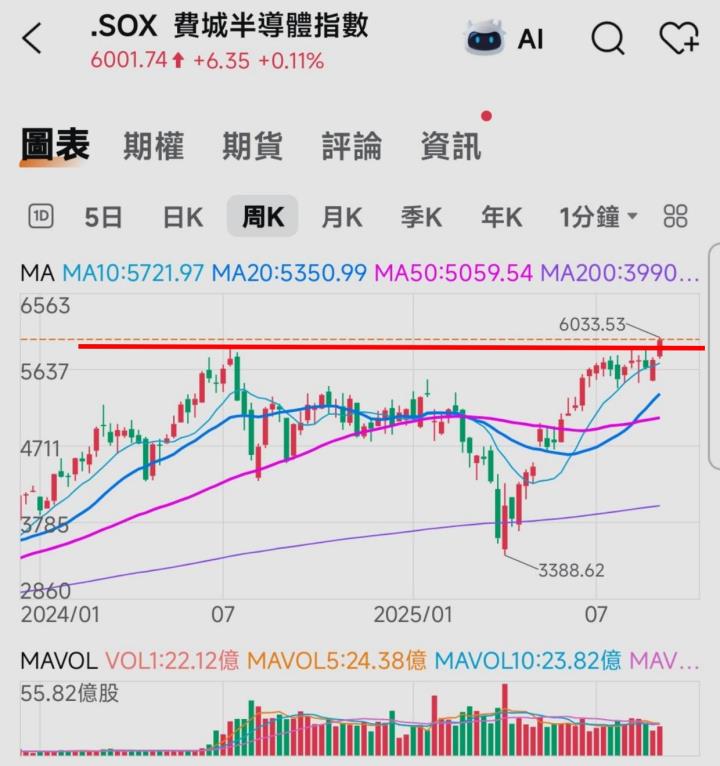Viewport: 720px width, 766px height.
Task: Expand the 1分鐘 interval dropdown
Action: point(598,216)
